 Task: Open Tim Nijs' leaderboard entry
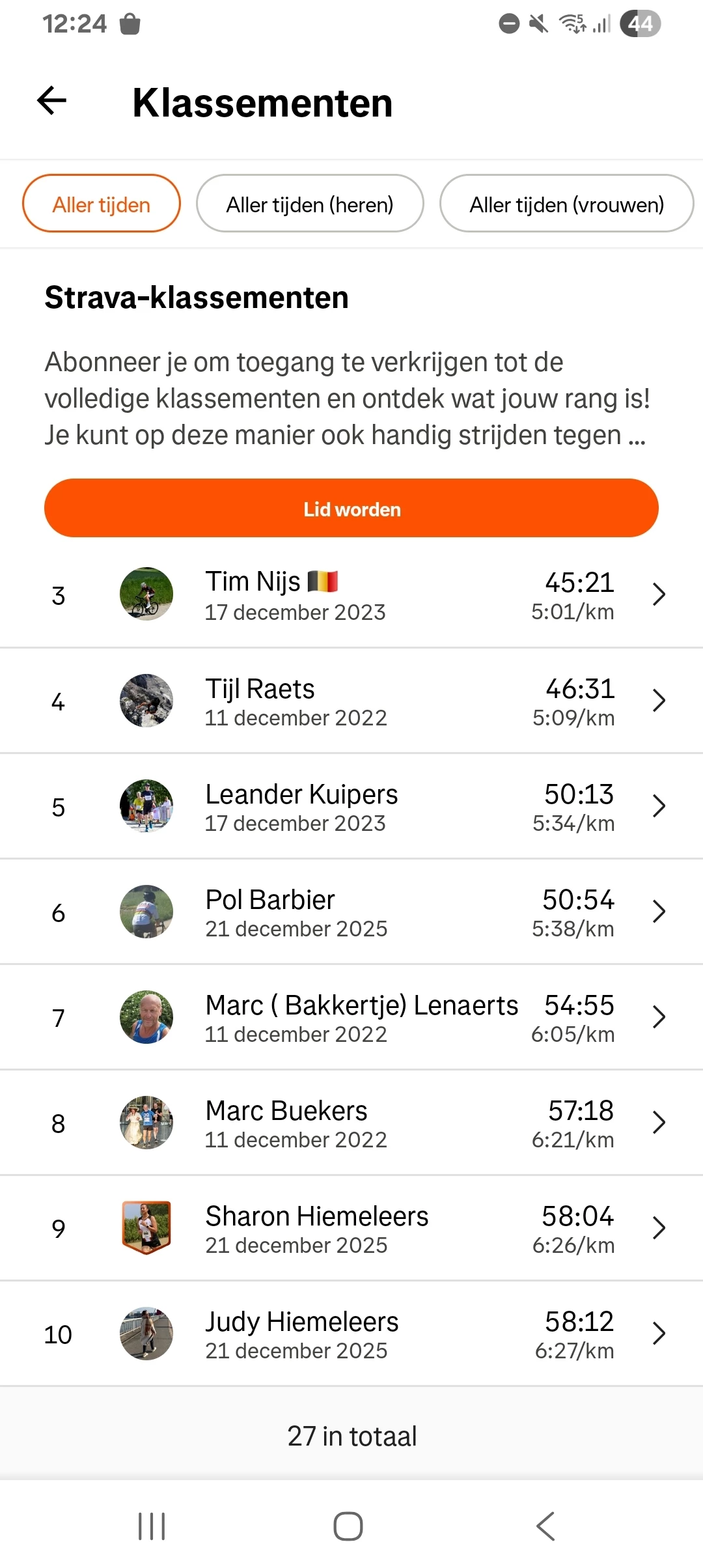click(x=351, y=595)
